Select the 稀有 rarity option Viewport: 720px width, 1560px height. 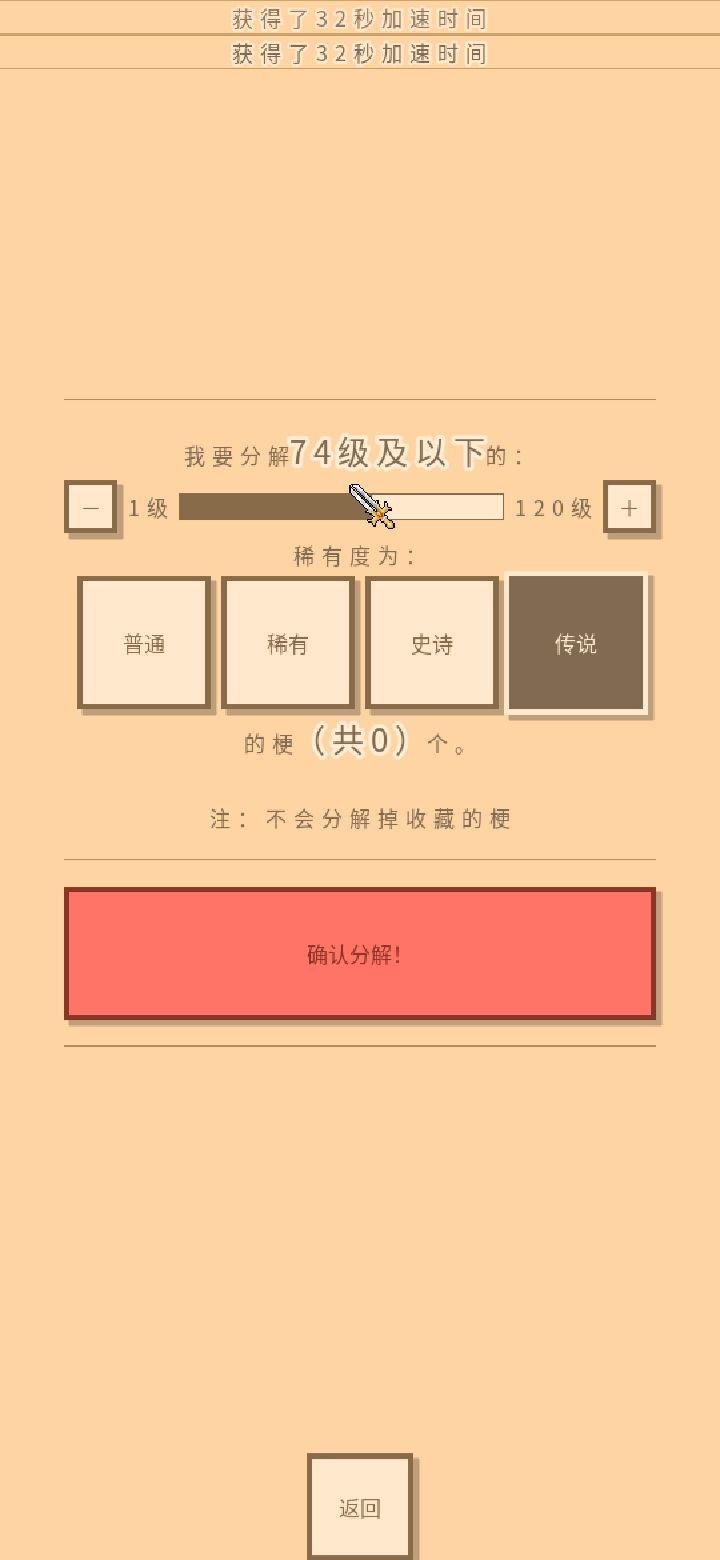pyautogui.click(x=288, y=643)
